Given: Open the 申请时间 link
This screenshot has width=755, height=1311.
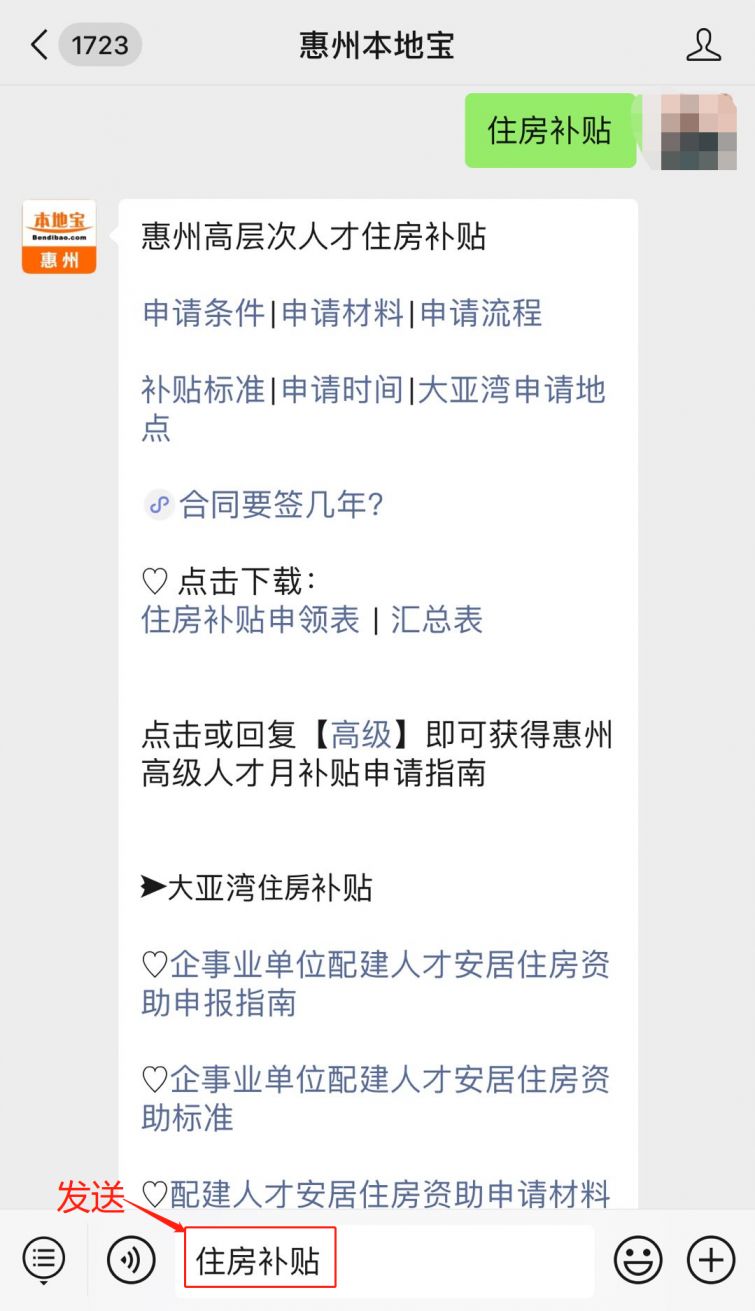Looking at the screenshot, I should 342,390.
